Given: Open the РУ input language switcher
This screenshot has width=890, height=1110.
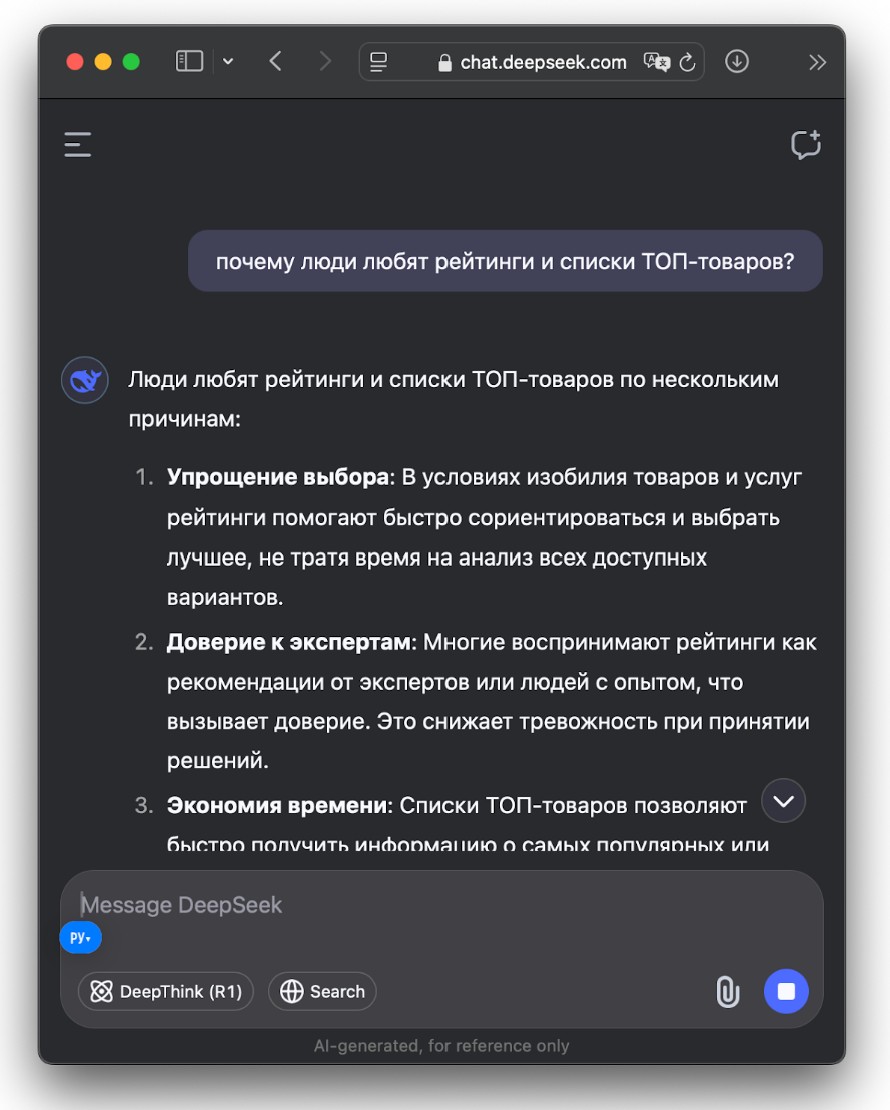Looking at the screenshot, I should (80, 937).
